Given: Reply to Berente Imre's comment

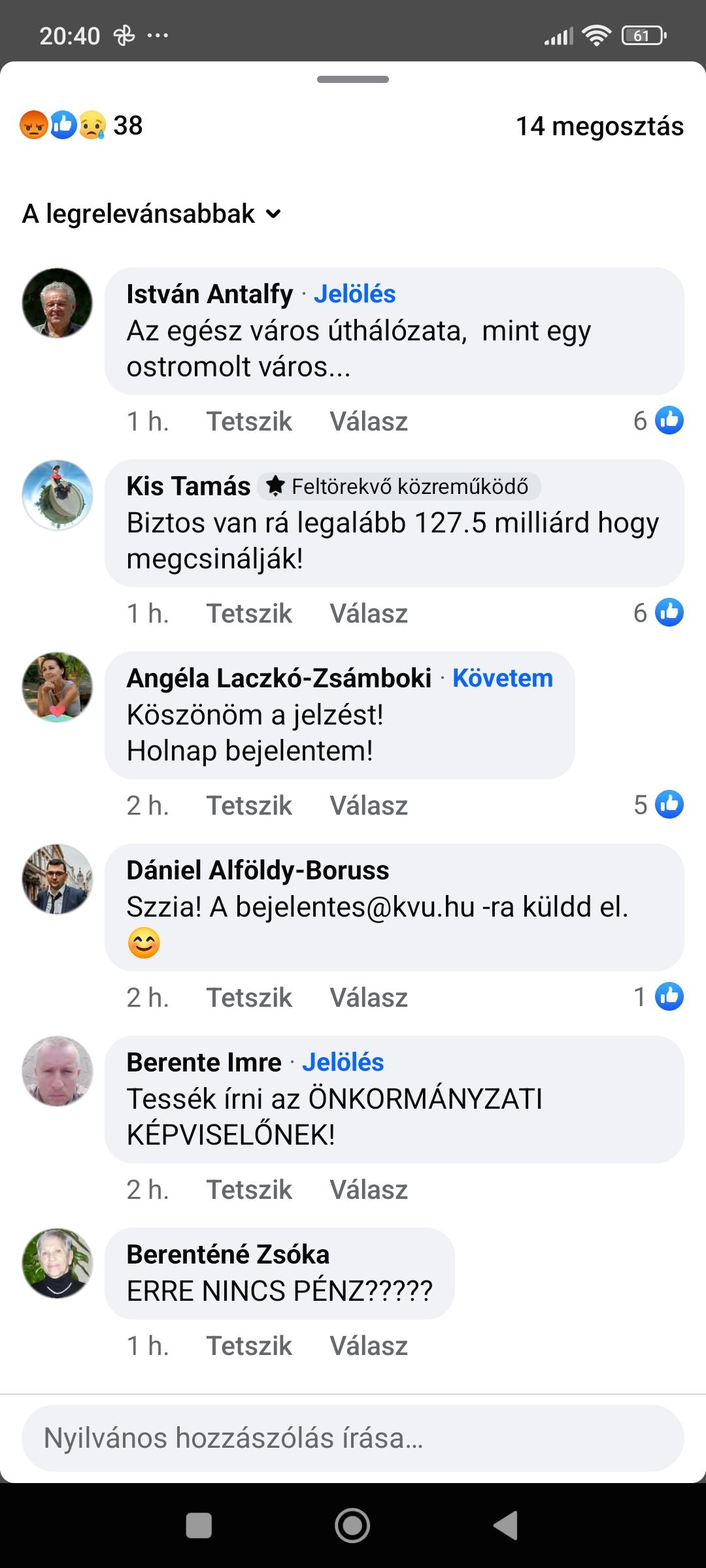Looking at the screenshot, I should click(x=369, y=1190).
